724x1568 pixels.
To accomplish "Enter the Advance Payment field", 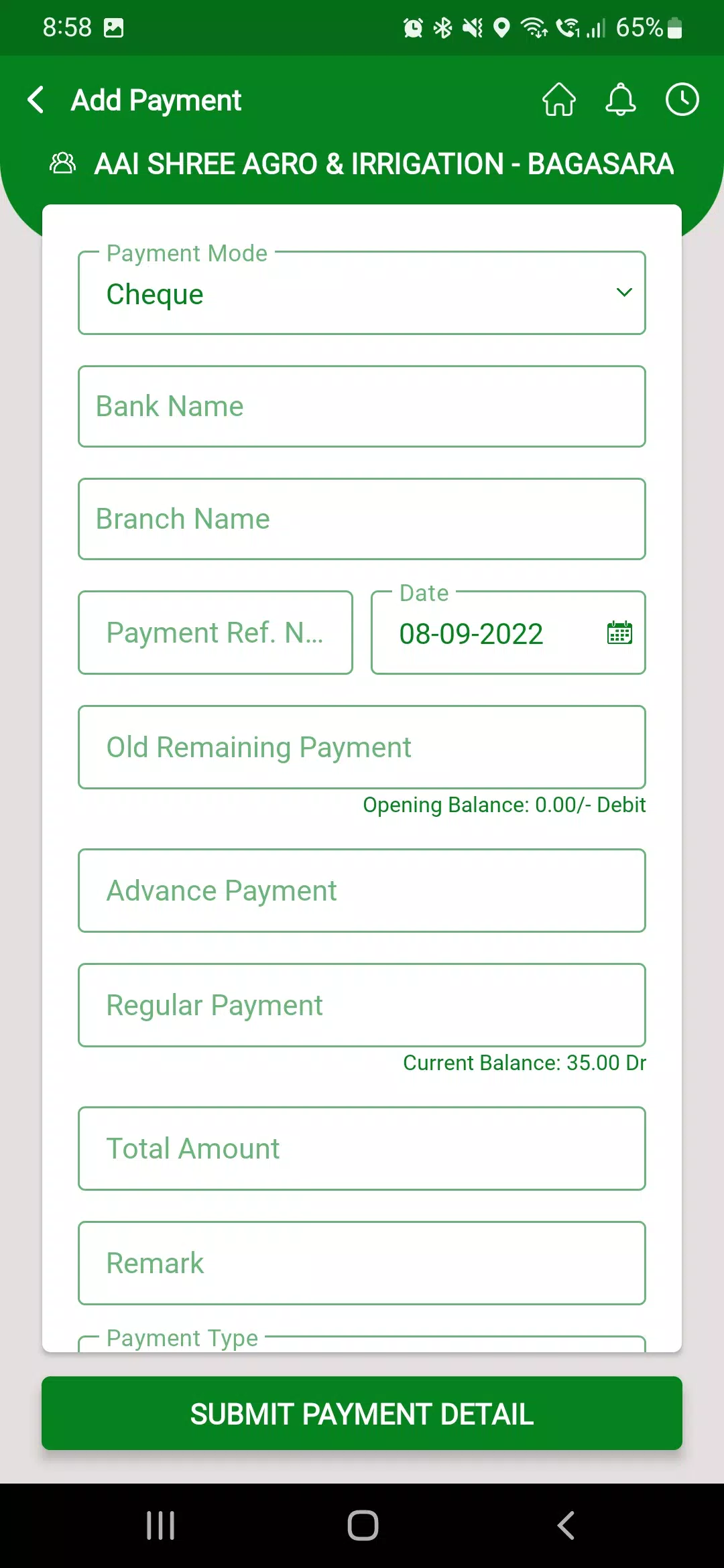I will (362, 891).
